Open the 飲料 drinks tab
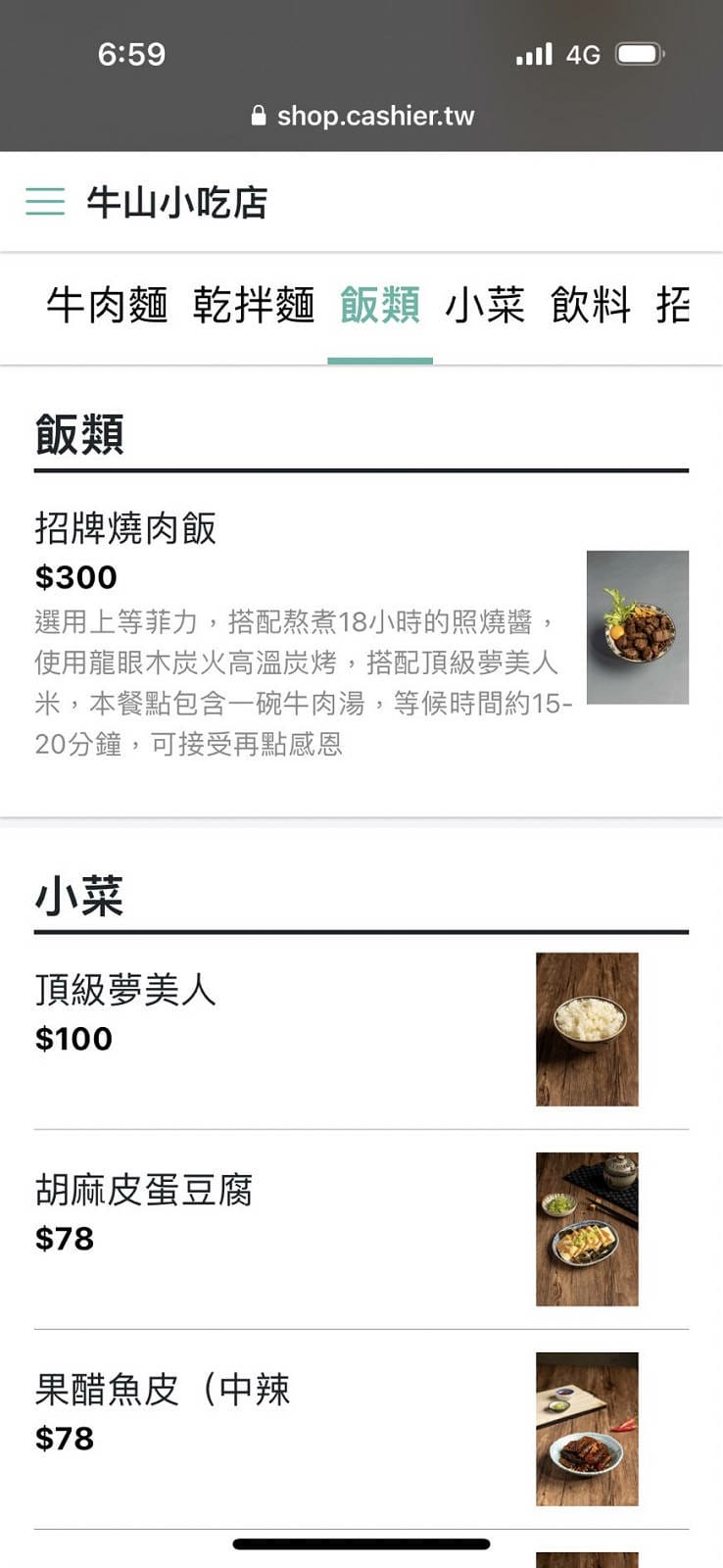Viewport: 723px width, 1568px height. 589,306
